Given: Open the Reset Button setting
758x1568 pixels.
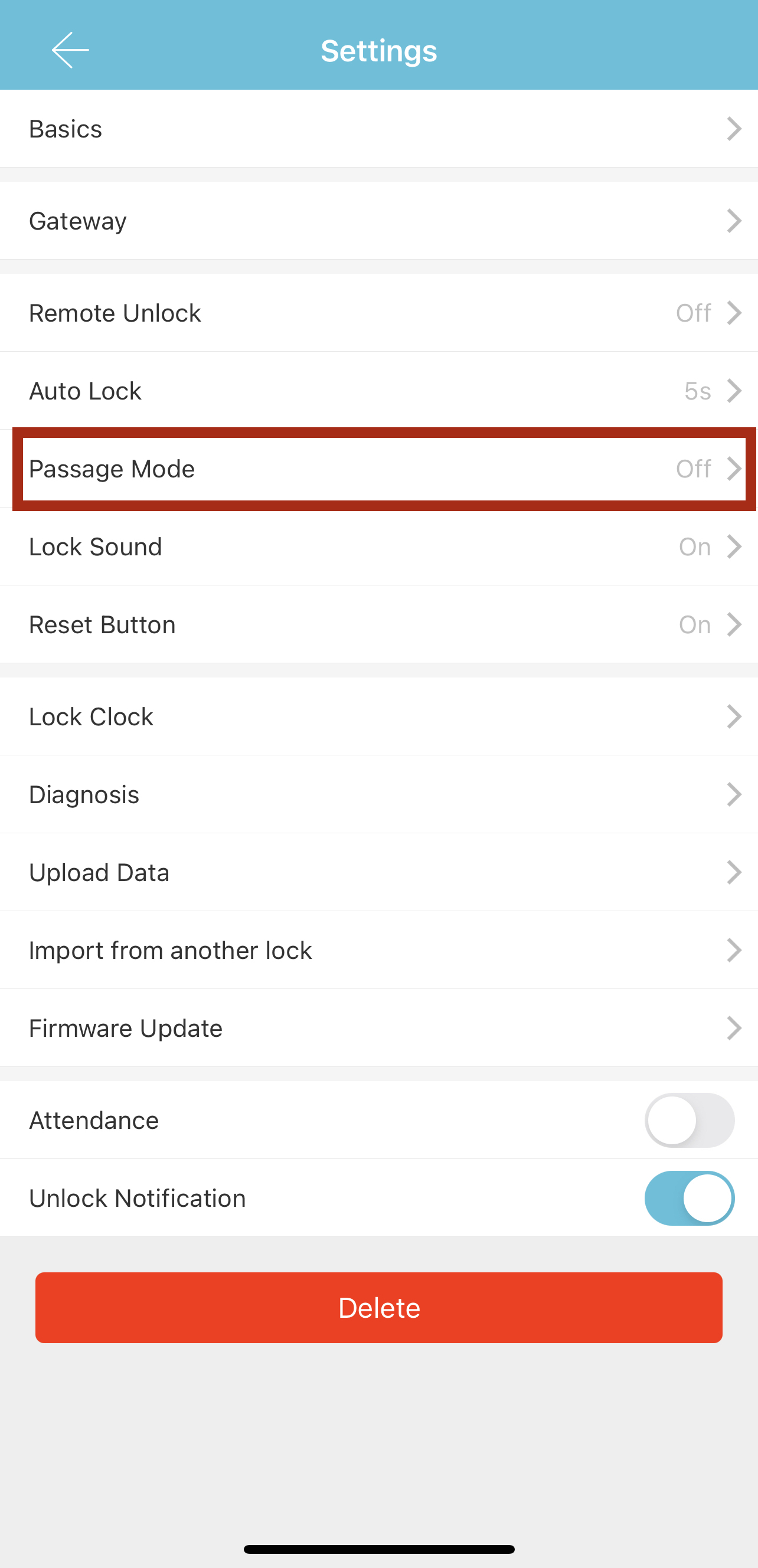Looking at the screenshot, I should click(378, 624).
